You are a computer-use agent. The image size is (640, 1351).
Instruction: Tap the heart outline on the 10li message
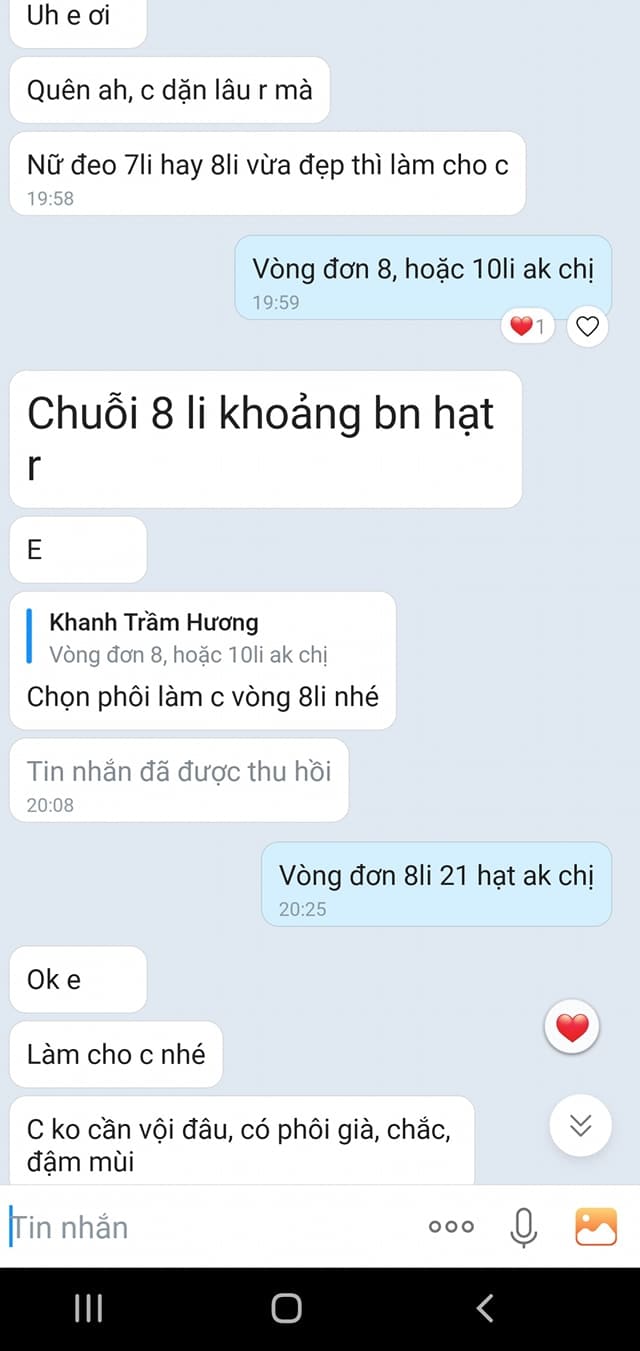pos(588,326)
